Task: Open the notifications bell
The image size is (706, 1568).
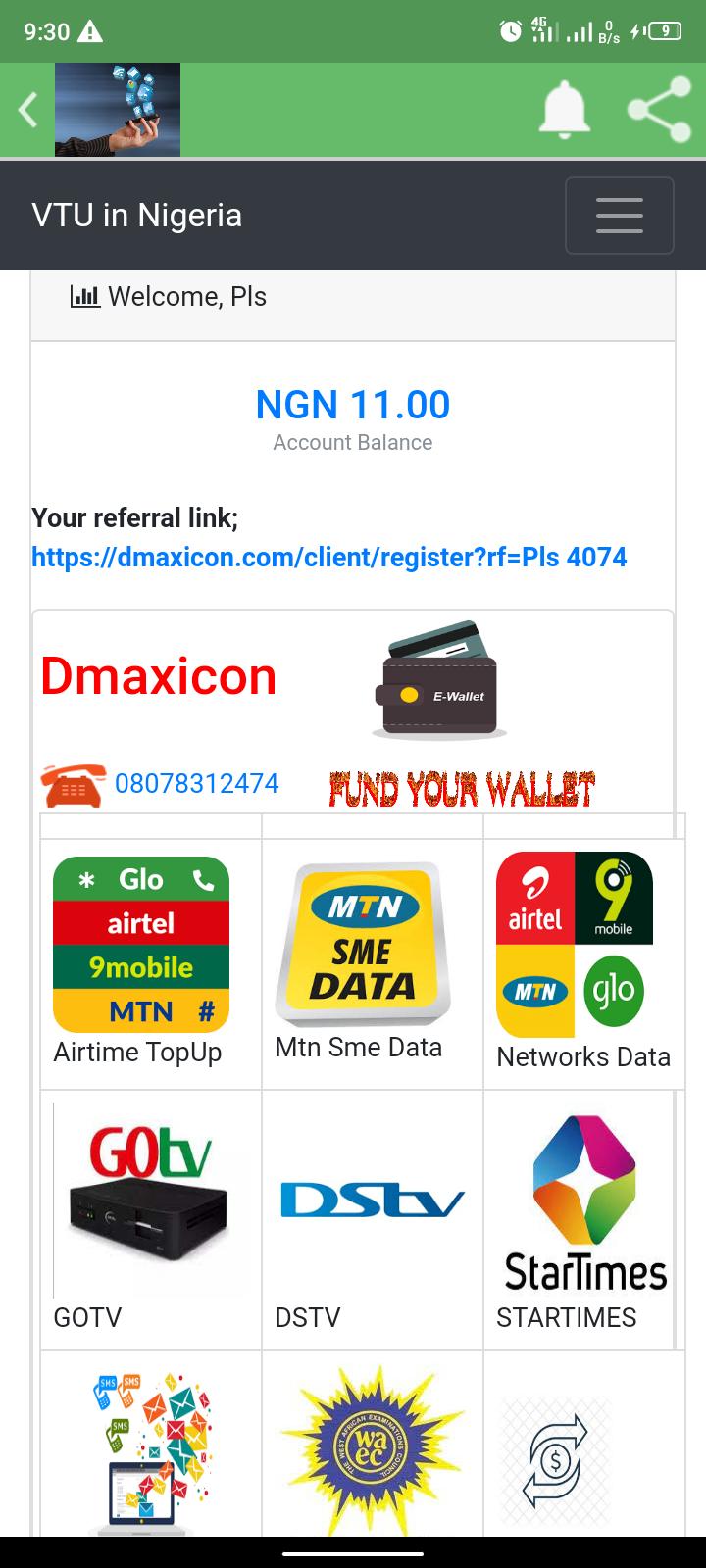Action: point(565,110)
